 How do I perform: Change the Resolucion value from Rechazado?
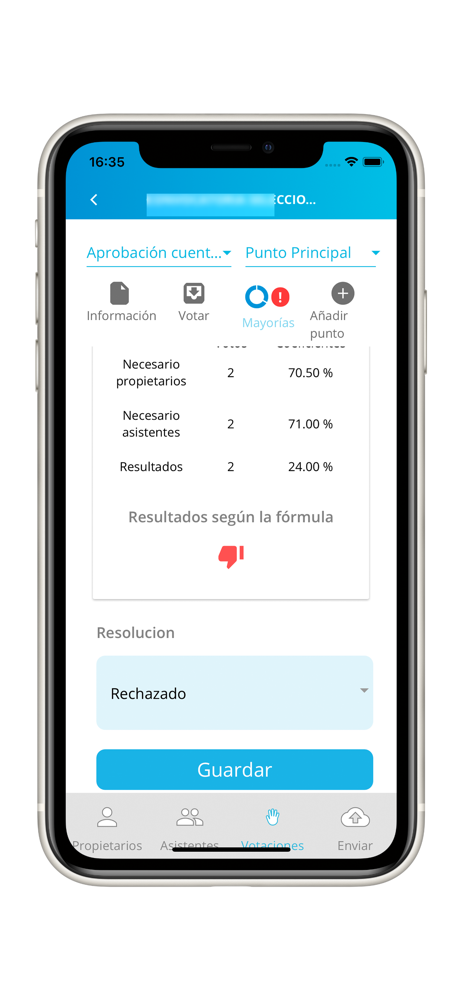point(235,693)
